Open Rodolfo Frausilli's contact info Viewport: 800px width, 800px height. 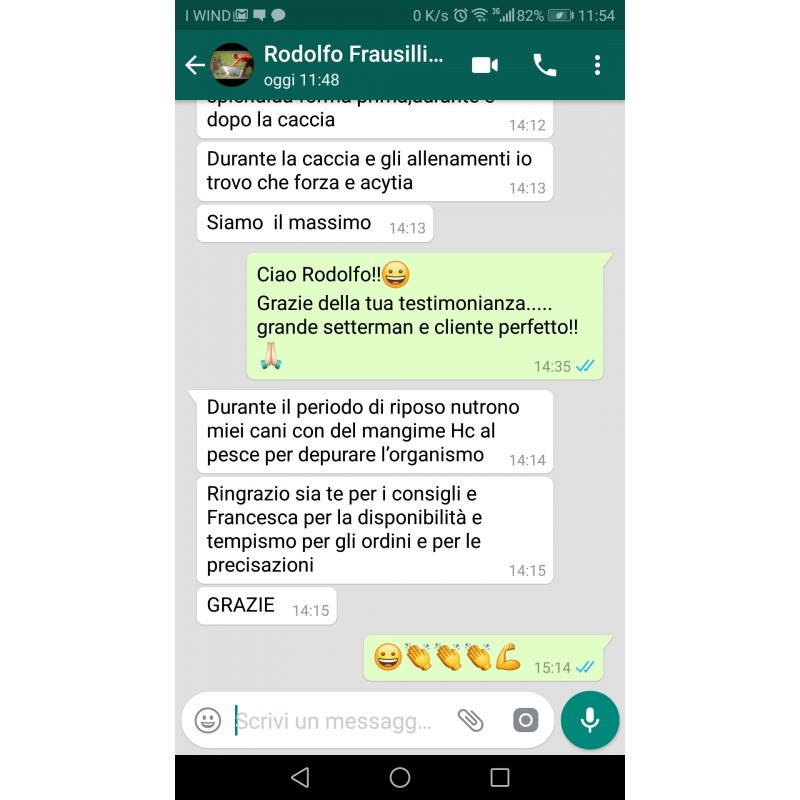pyautogui.click(x=352, y=64)
